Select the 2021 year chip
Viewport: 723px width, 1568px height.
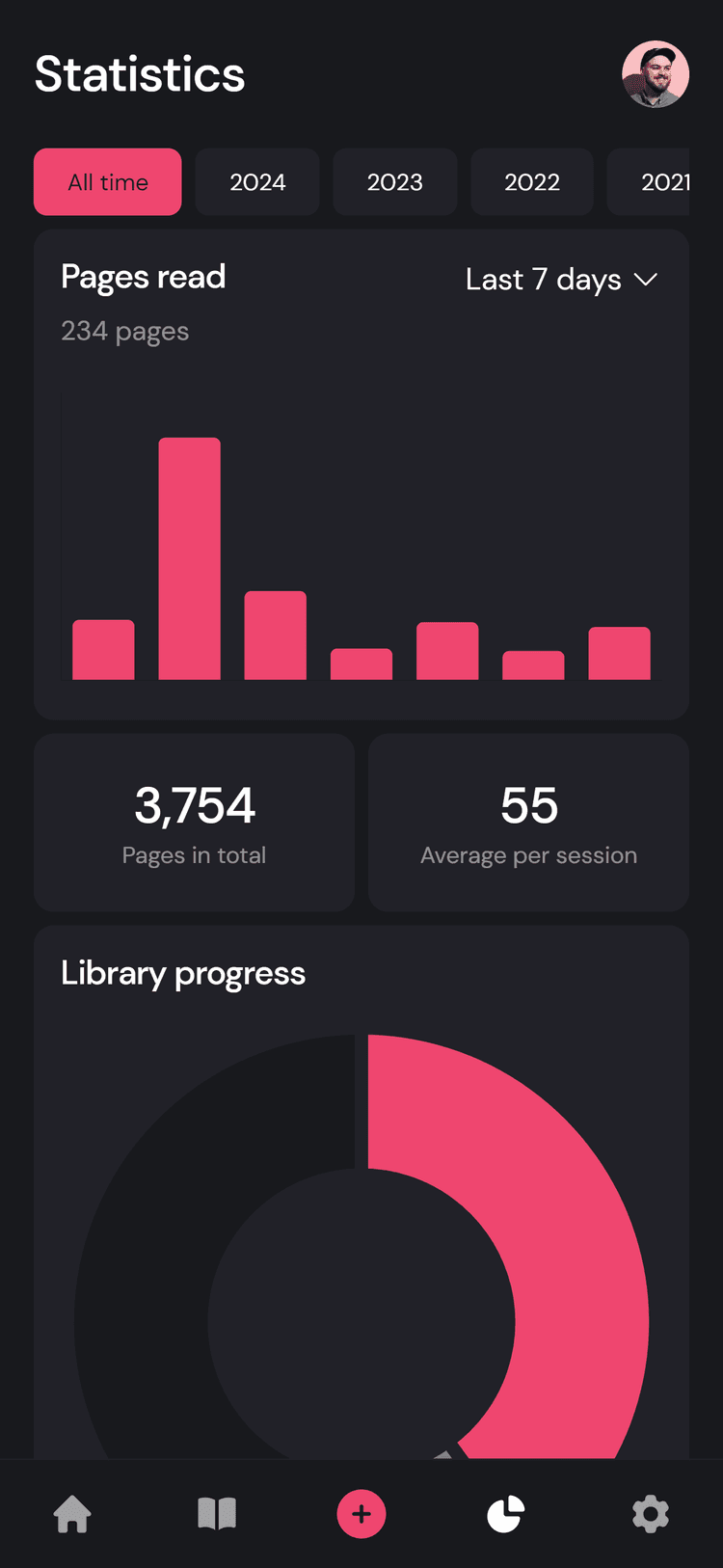(x=649, y=182)
